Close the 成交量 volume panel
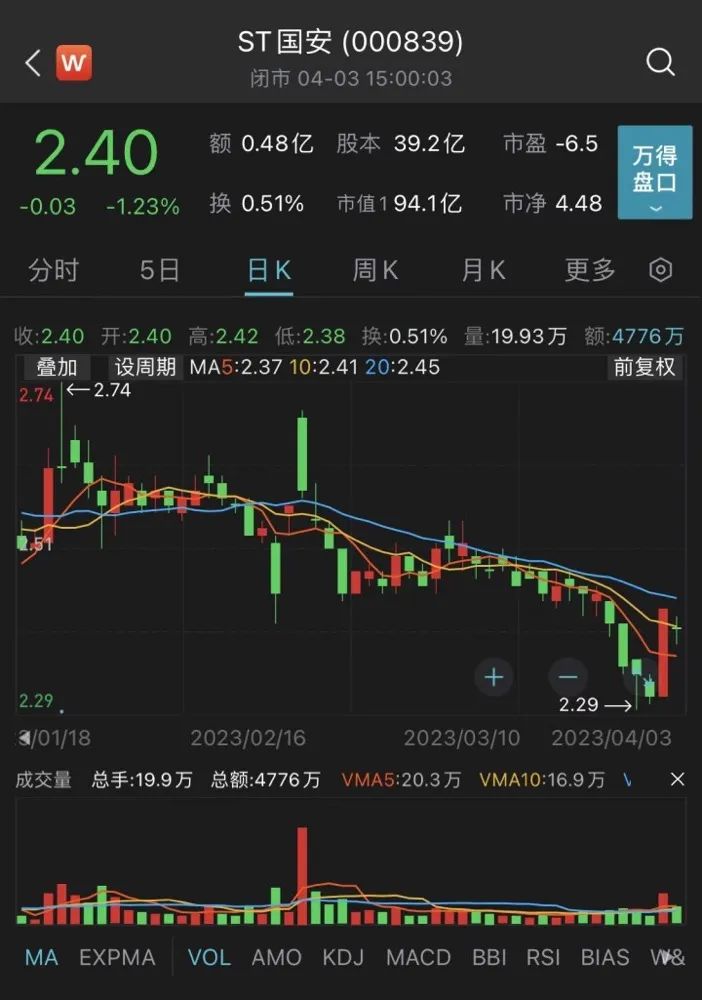Viewport: 702px width, 1000px height. 677,779
